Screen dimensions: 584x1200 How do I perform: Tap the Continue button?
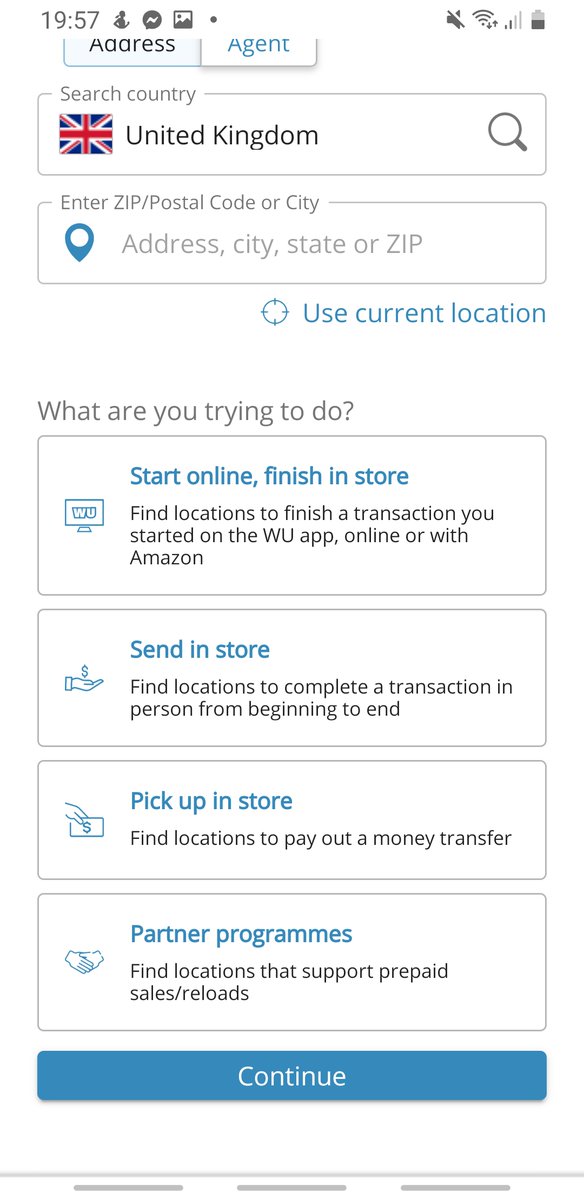[292, 1076]
